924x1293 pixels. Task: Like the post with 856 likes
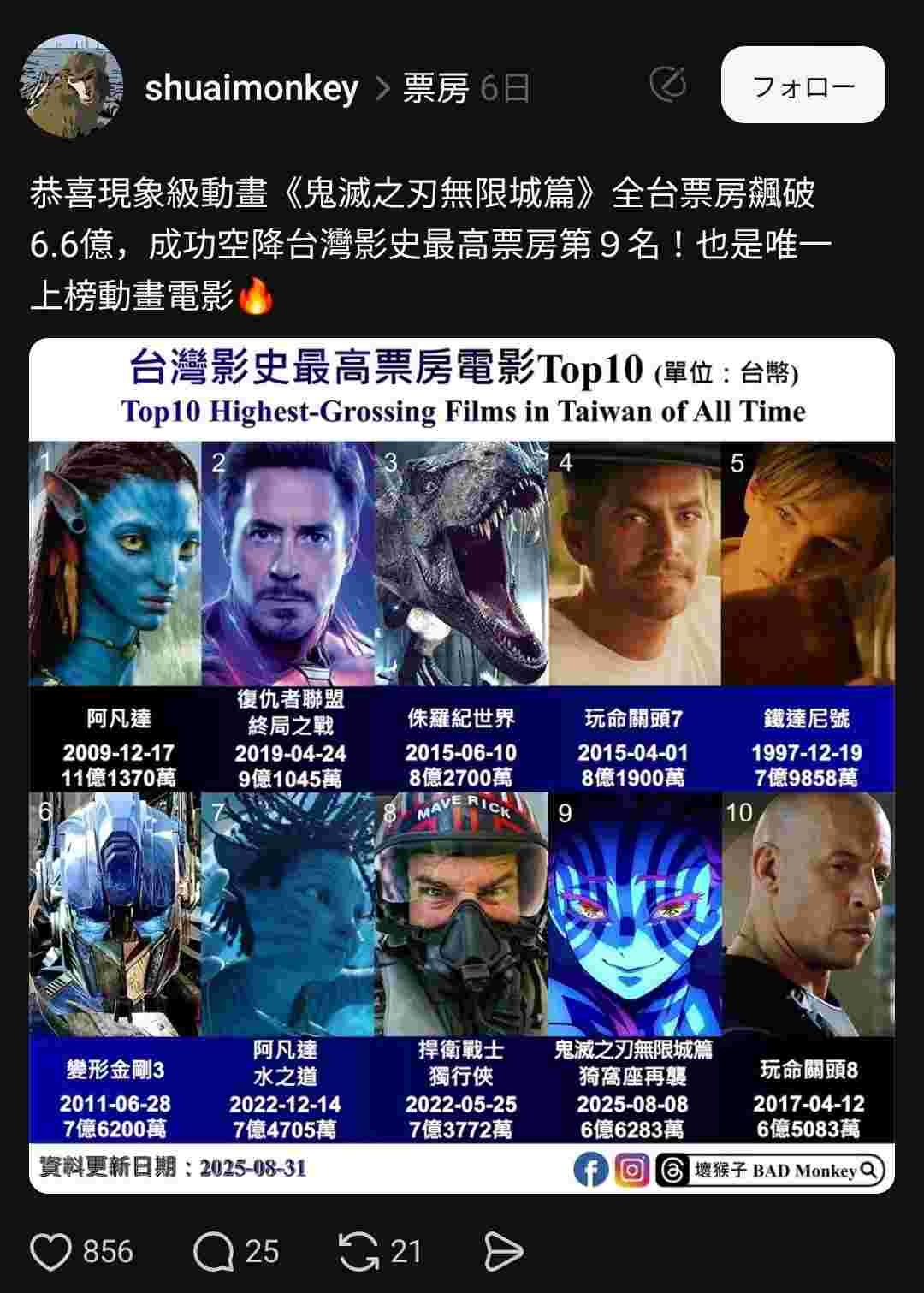[x=51, y=1252]
